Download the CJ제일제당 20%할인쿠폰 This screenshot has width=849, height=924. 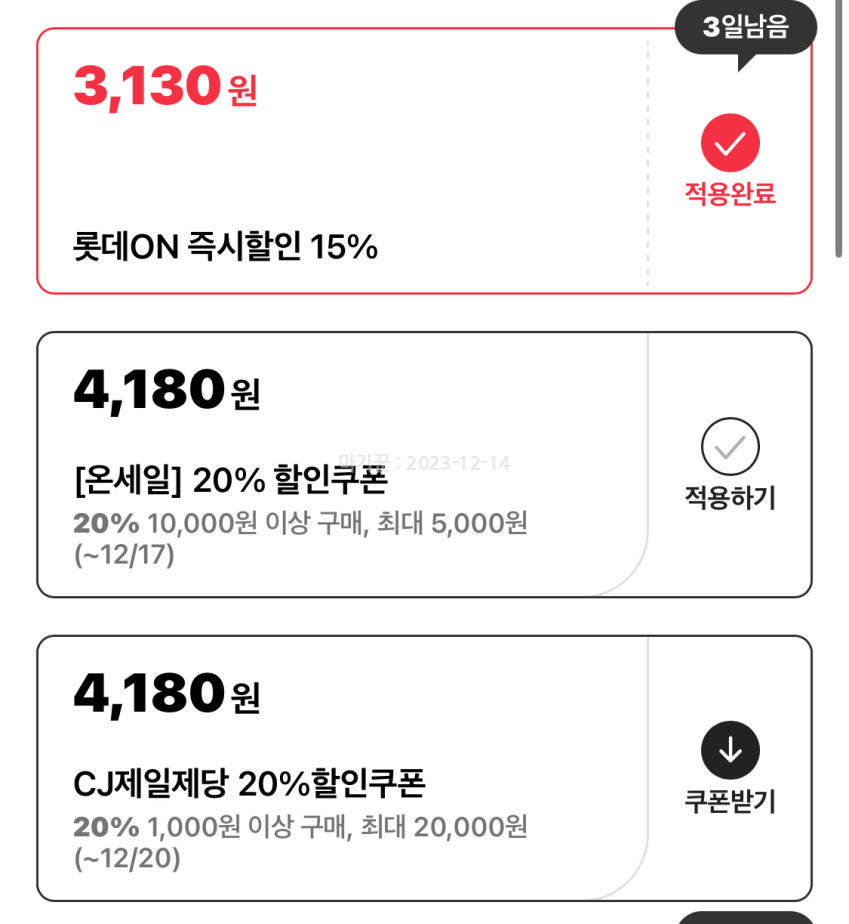pos(730,750)
